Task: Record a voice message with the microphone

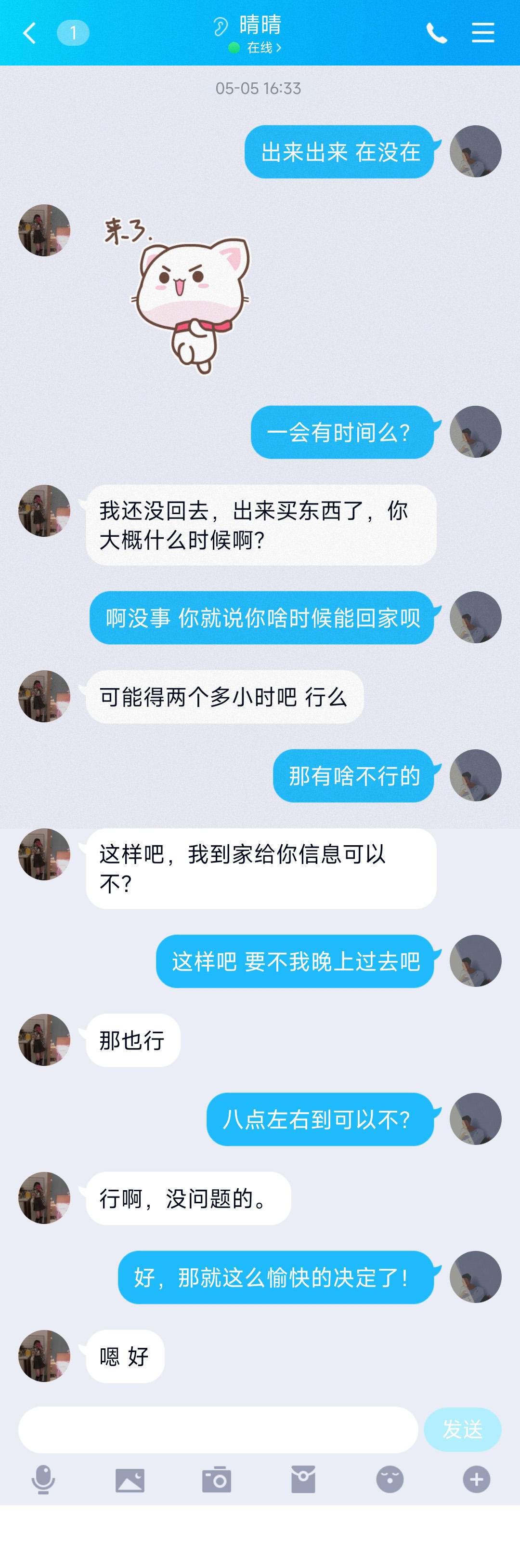Action: [43, 1479]
